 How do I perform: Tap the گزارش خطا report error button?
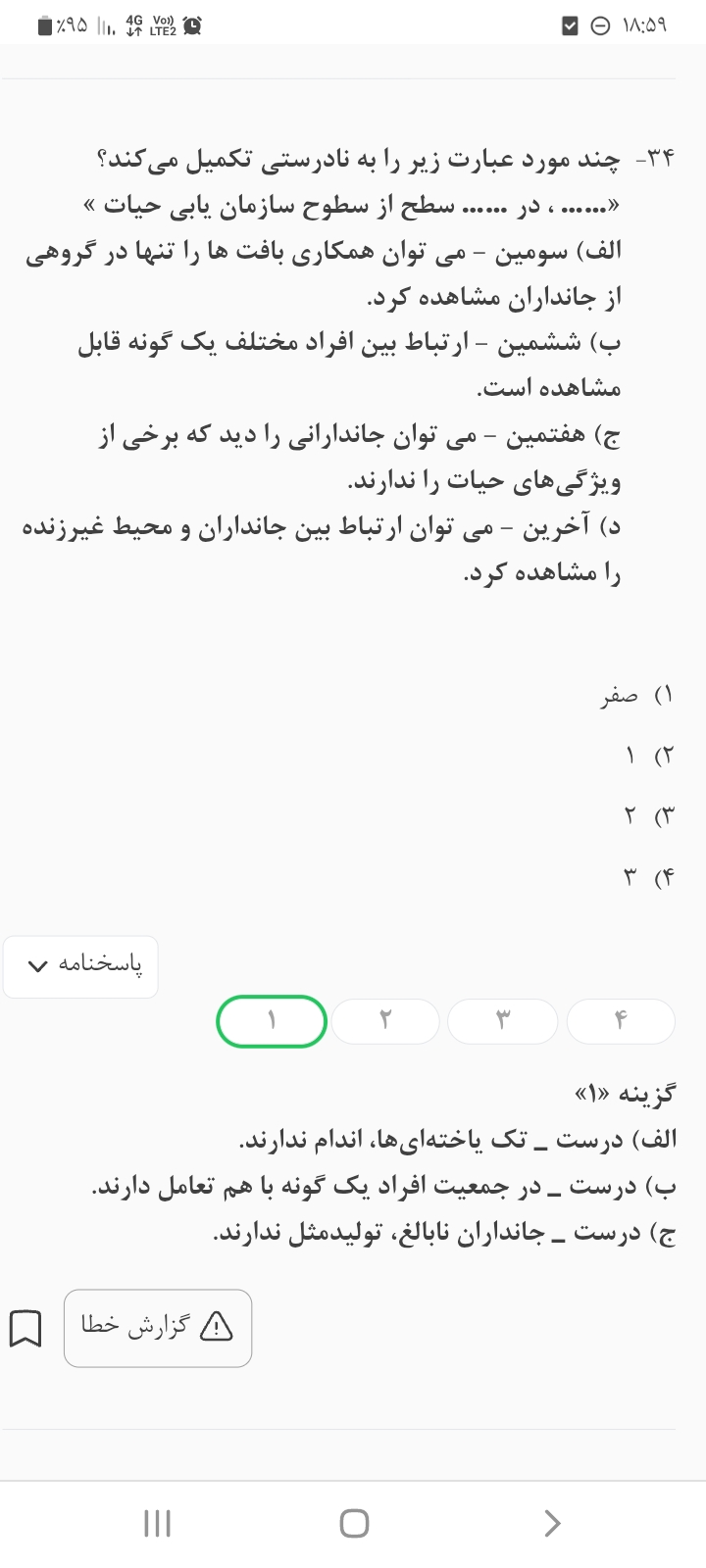[158, 1328]
